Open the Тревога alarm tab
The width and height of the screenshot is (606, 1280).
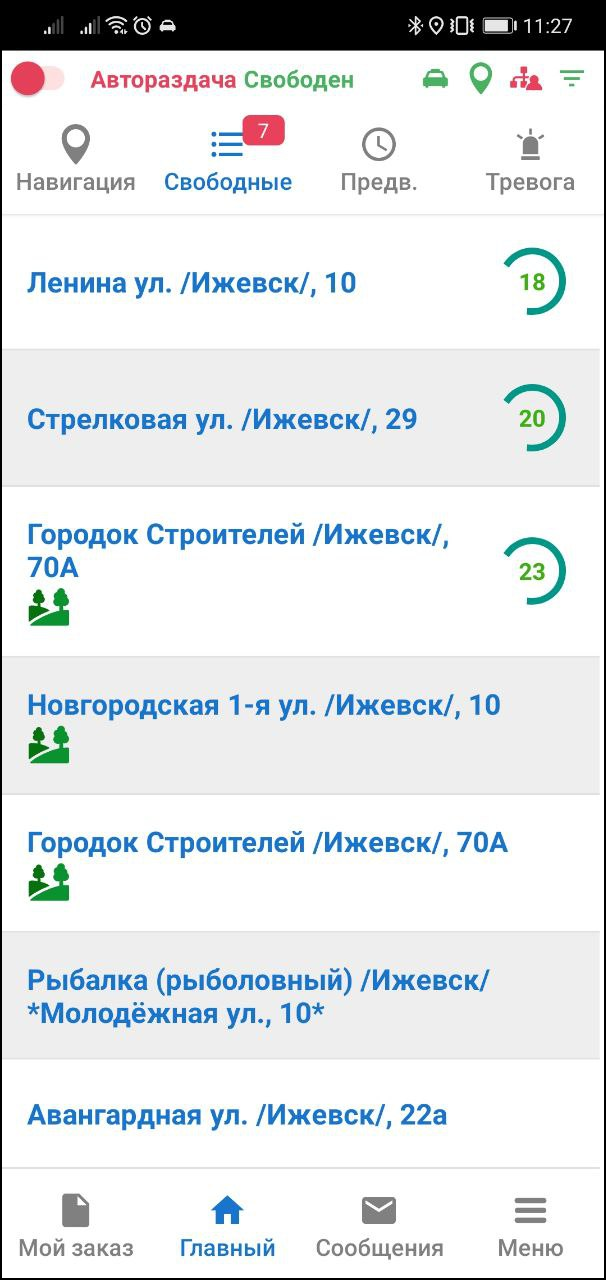pos(530,160)
